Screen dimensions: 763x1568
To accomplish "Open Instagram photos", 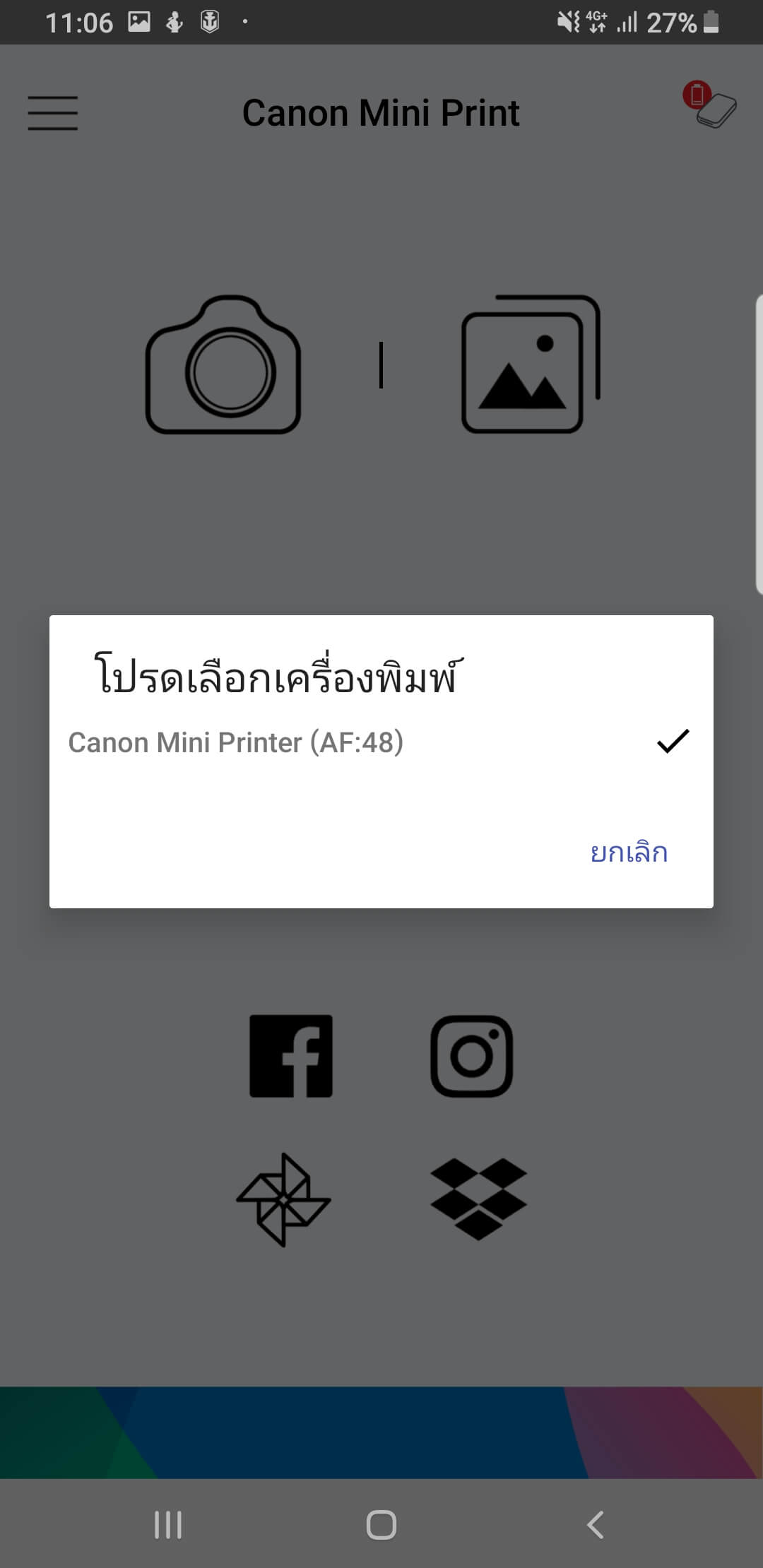I will 472,1056.
